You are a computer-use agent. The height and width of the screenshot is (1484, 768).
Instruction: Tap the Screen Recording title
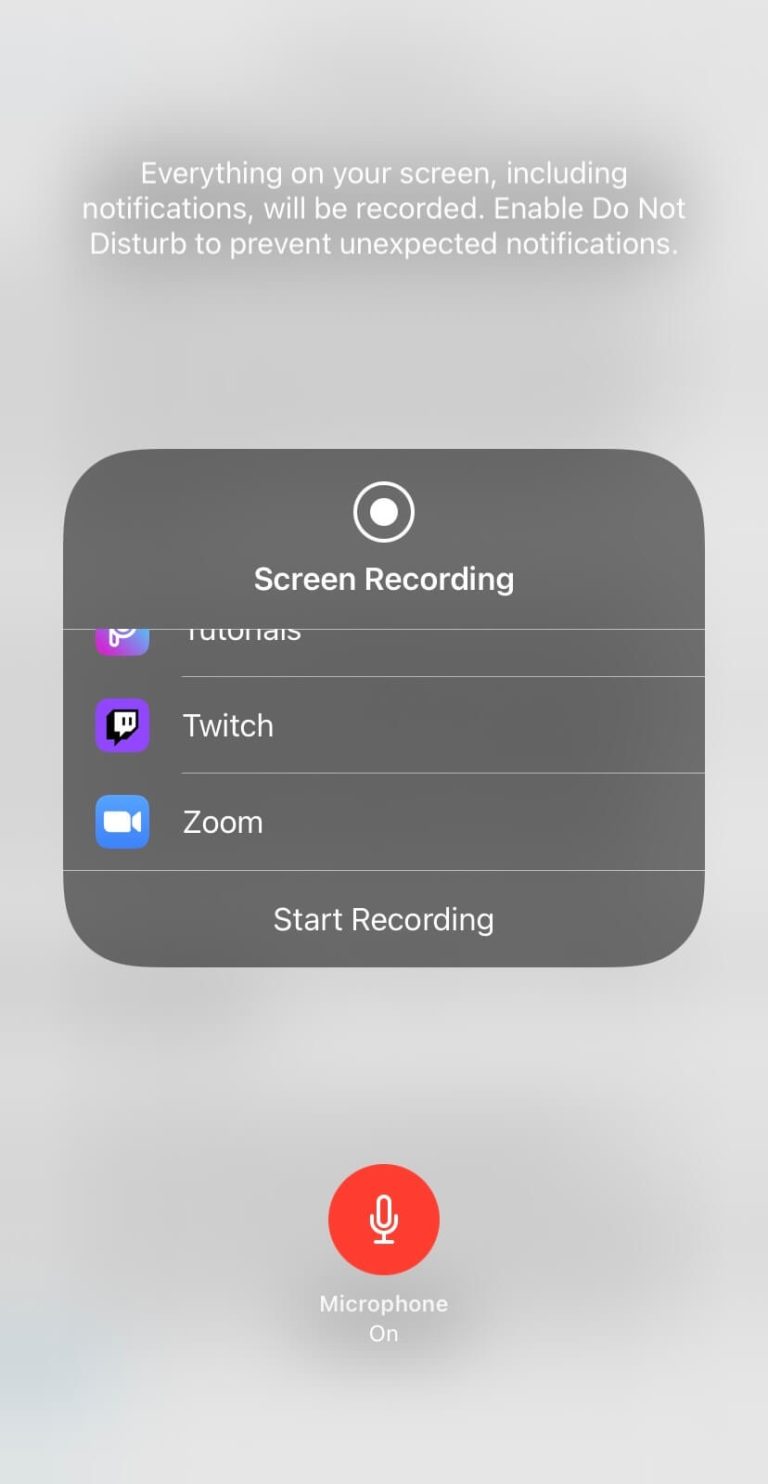[384, 578]
